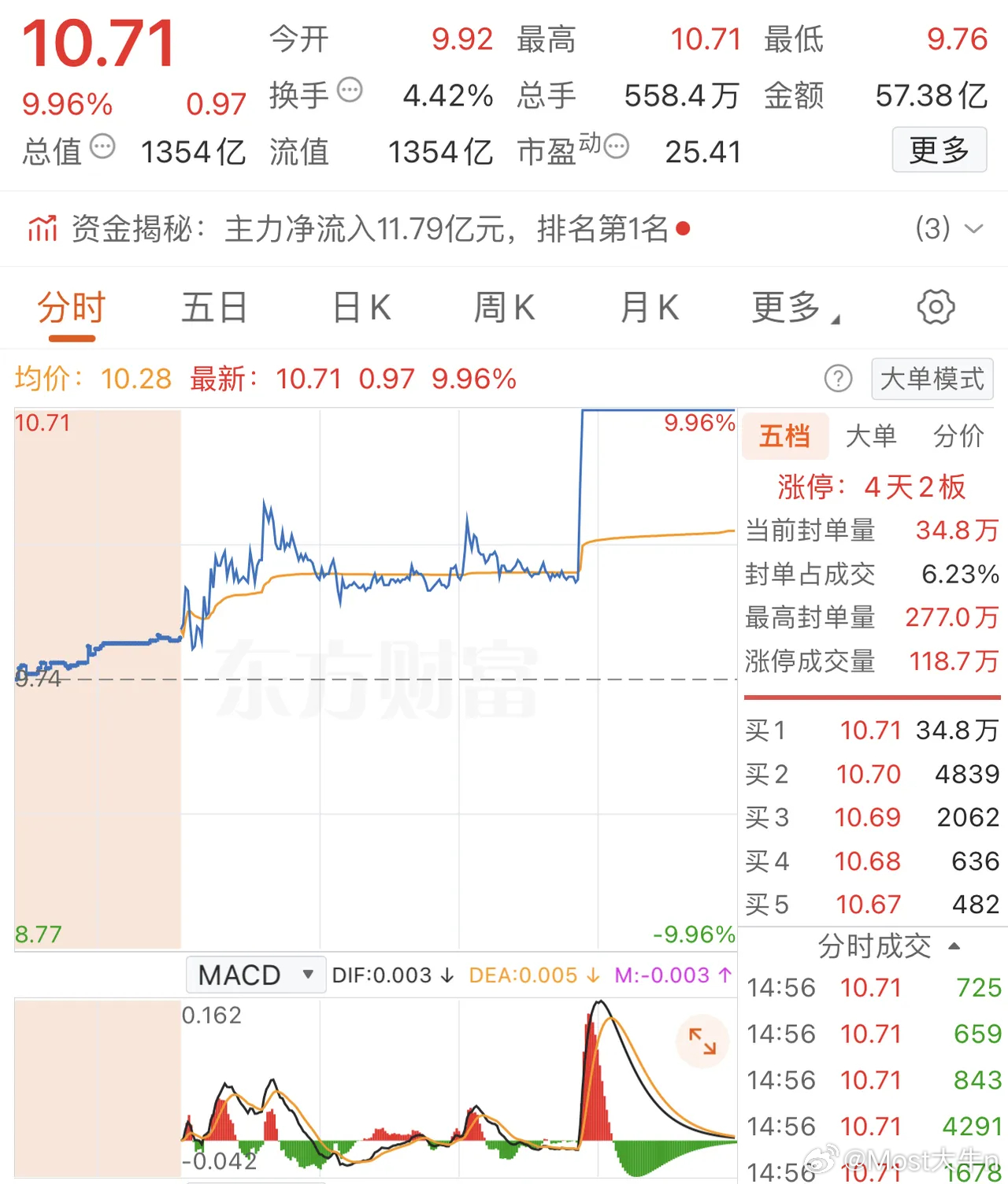
Task: Open the 市盈动 info tooltip icon
Action: tap(618, 146)
